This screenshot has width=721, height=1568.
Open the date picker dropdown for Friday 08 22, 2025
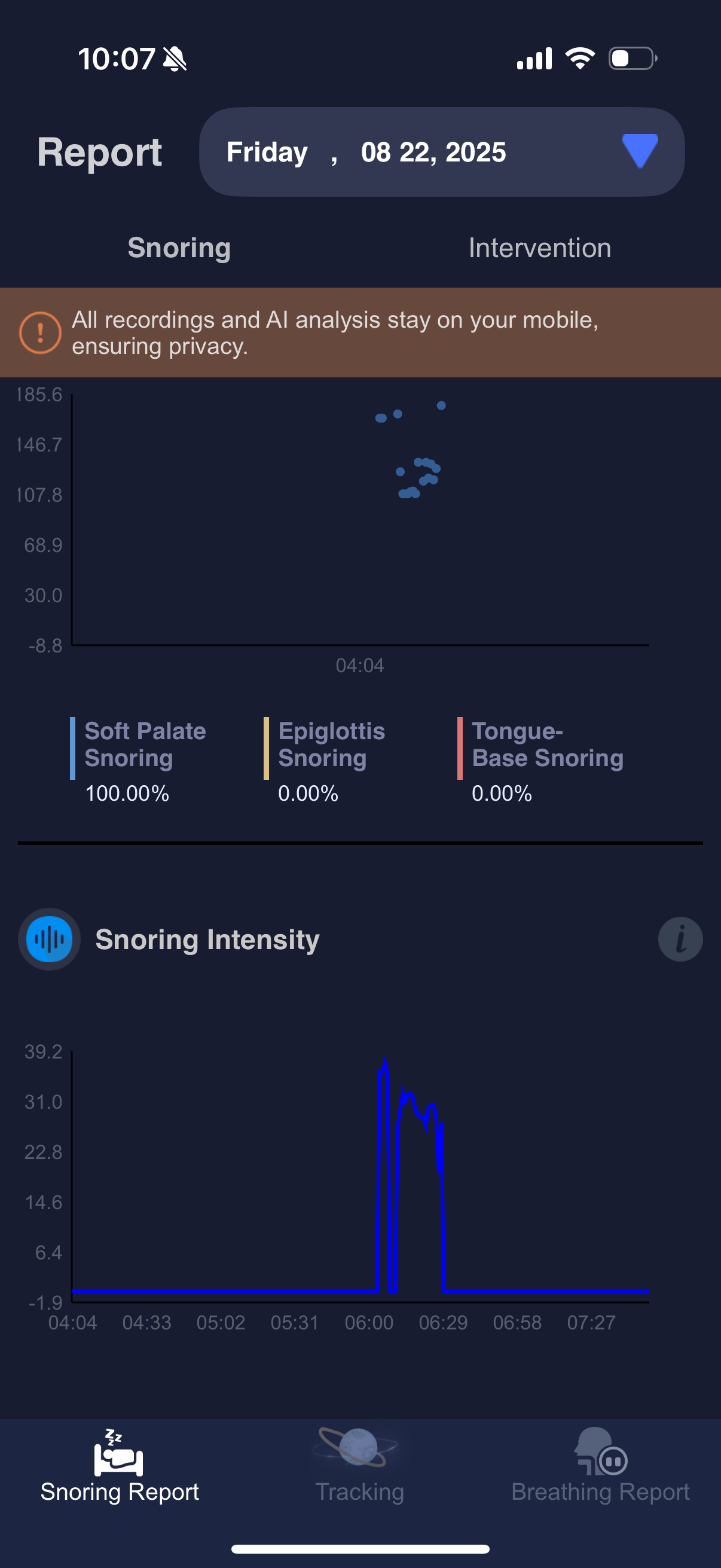pyautogui.click(x=640, y=151)
